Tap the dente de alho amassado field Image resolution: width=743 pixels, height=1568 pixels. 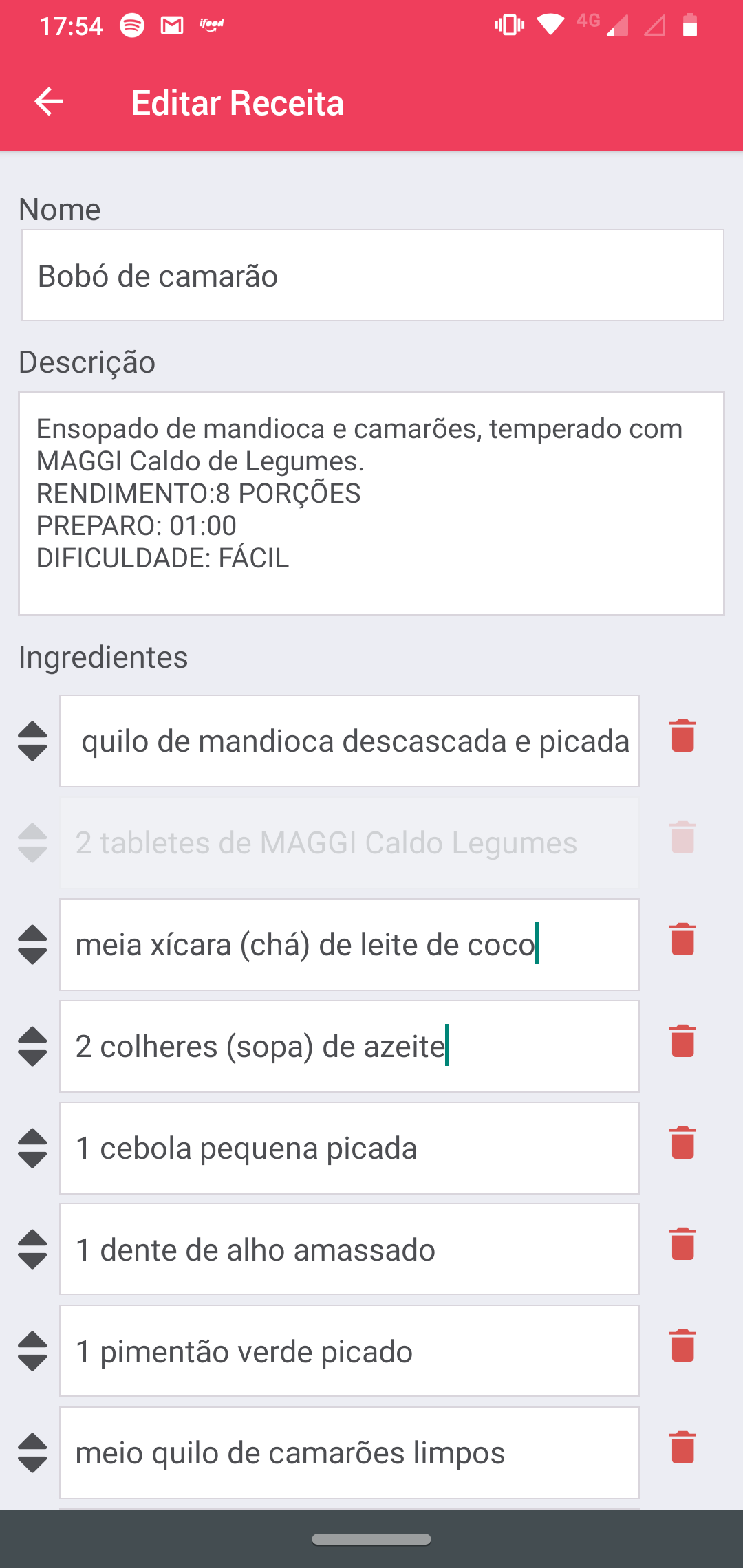coord(349,1249)
